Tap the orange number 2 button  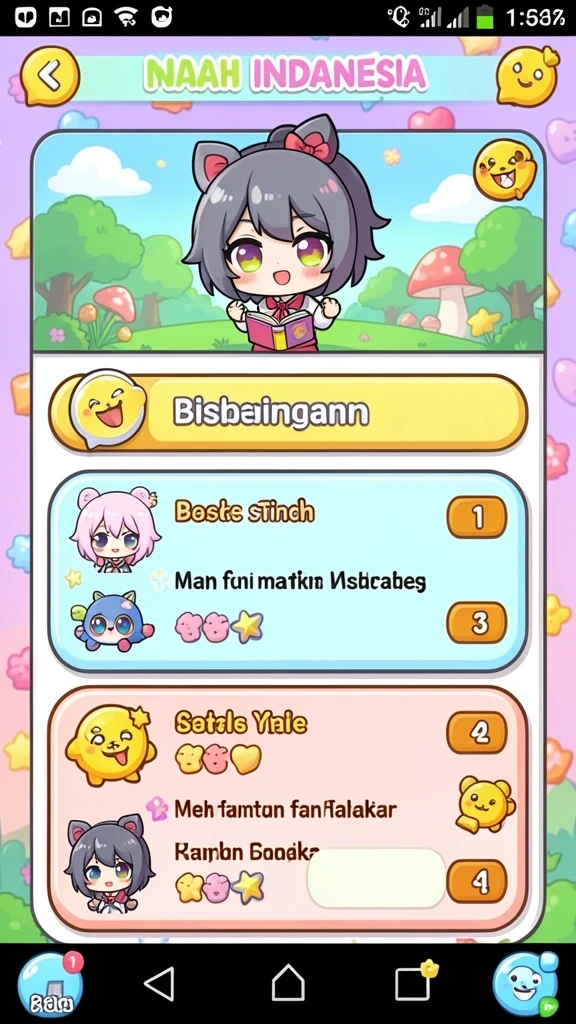(x=477, y=732)
